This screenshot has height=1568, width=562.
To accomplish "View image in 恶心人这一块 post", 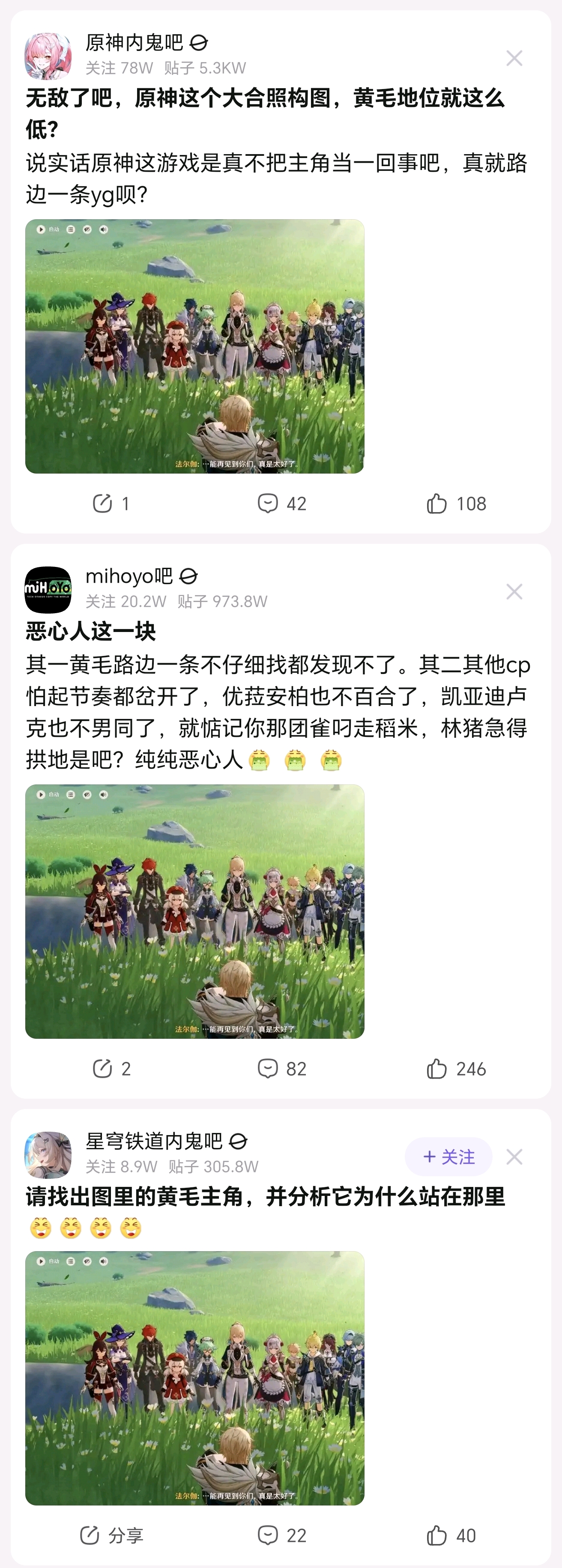I will pos(195,911).
